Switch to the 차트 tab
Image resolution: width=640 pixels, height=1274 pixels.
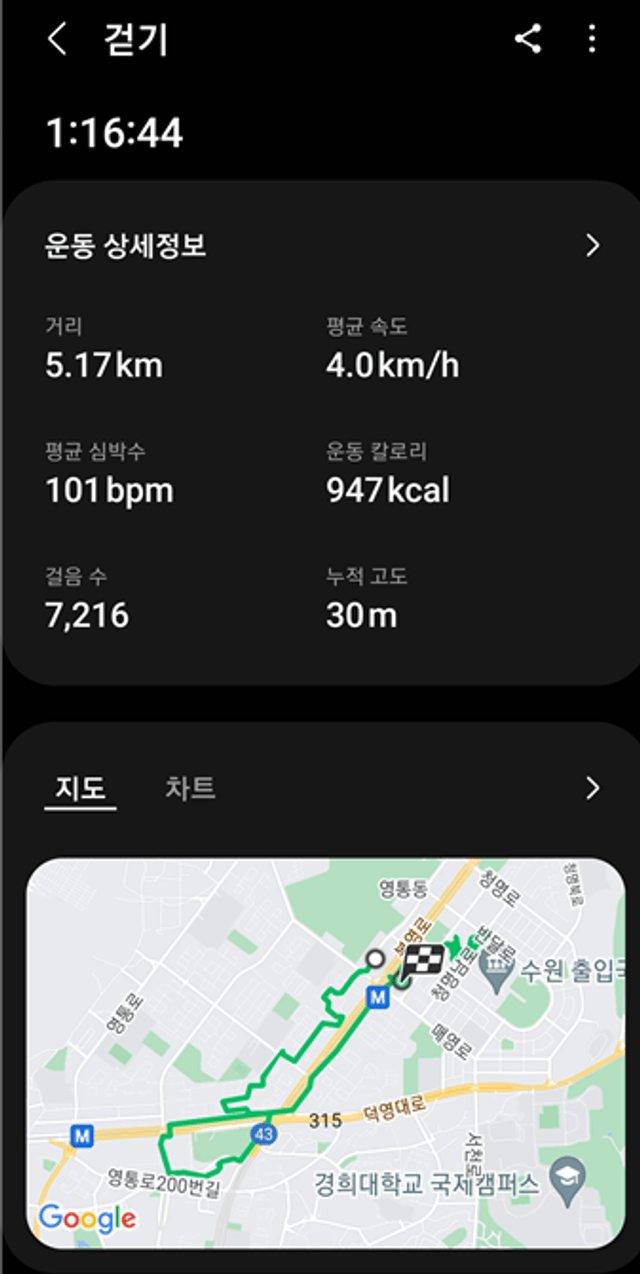click(x=190, y=788)
